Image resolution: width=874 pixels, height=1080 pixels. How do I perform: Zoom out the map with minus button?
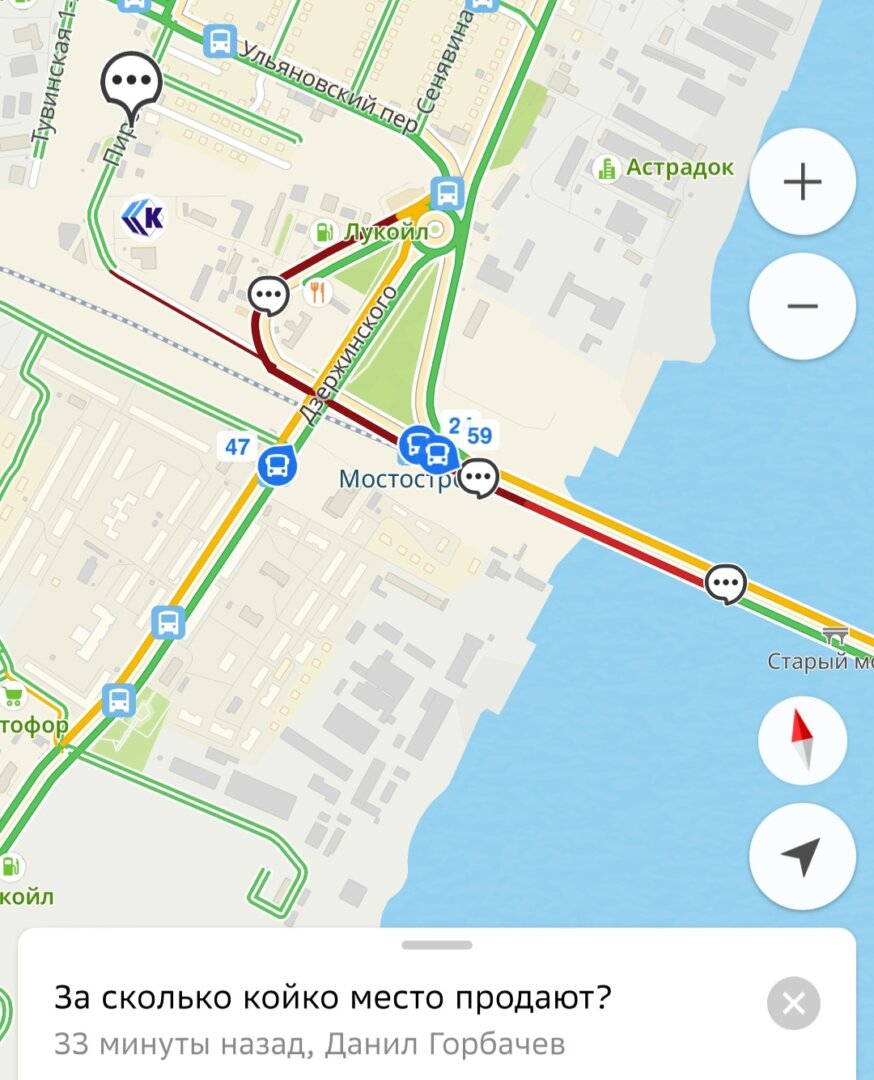pyautogui.click(x=802, y=306)
